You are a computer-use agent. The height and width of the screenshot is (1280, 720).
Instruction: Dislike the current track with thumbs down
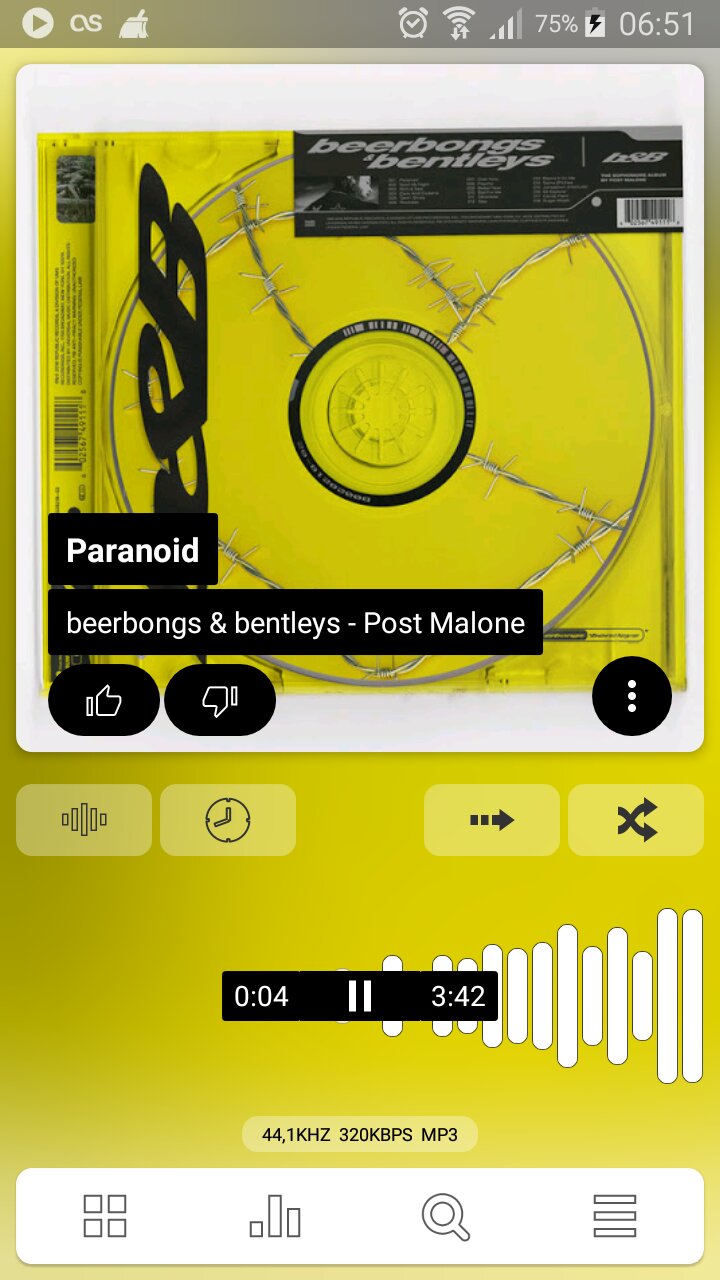[220, 701]
